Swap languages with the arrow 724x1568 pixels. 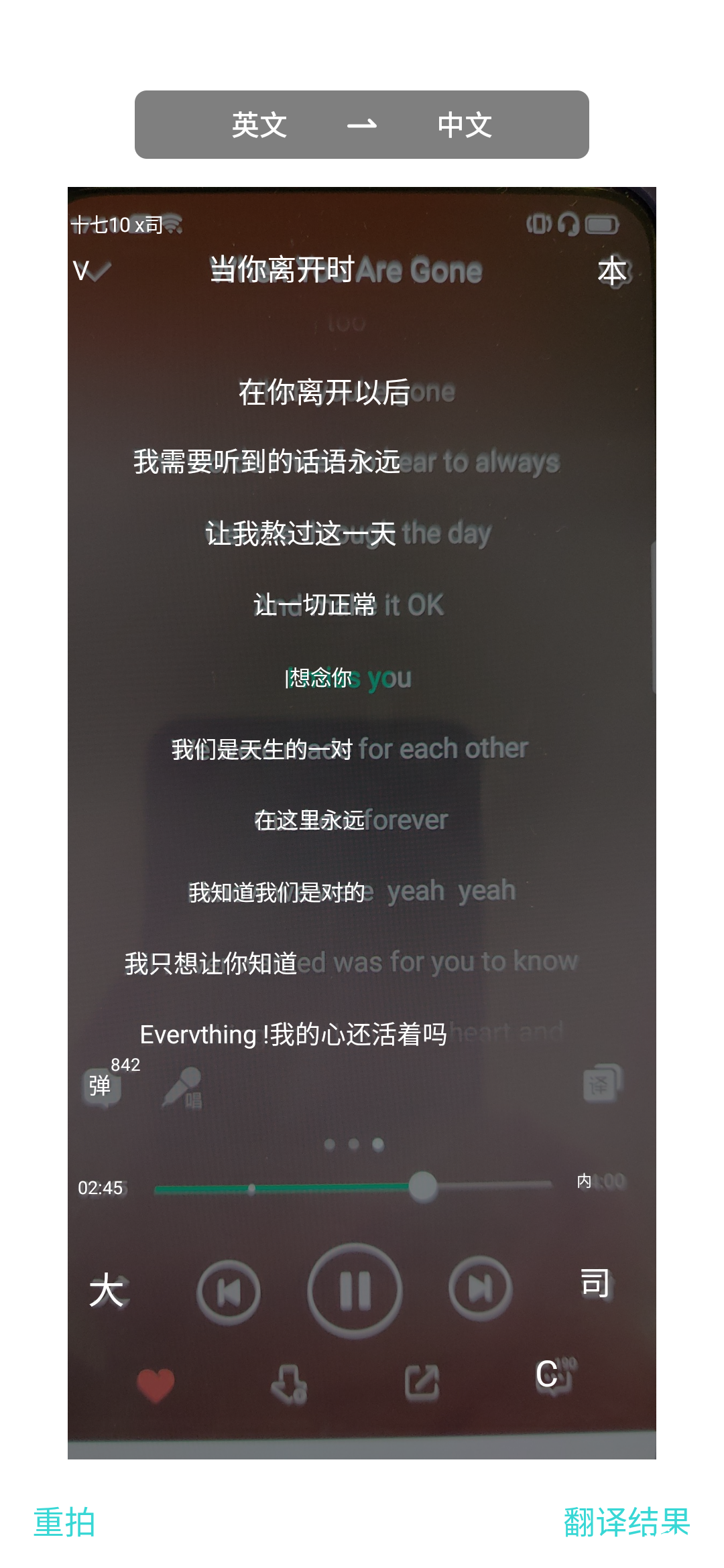tap(362, 125)
